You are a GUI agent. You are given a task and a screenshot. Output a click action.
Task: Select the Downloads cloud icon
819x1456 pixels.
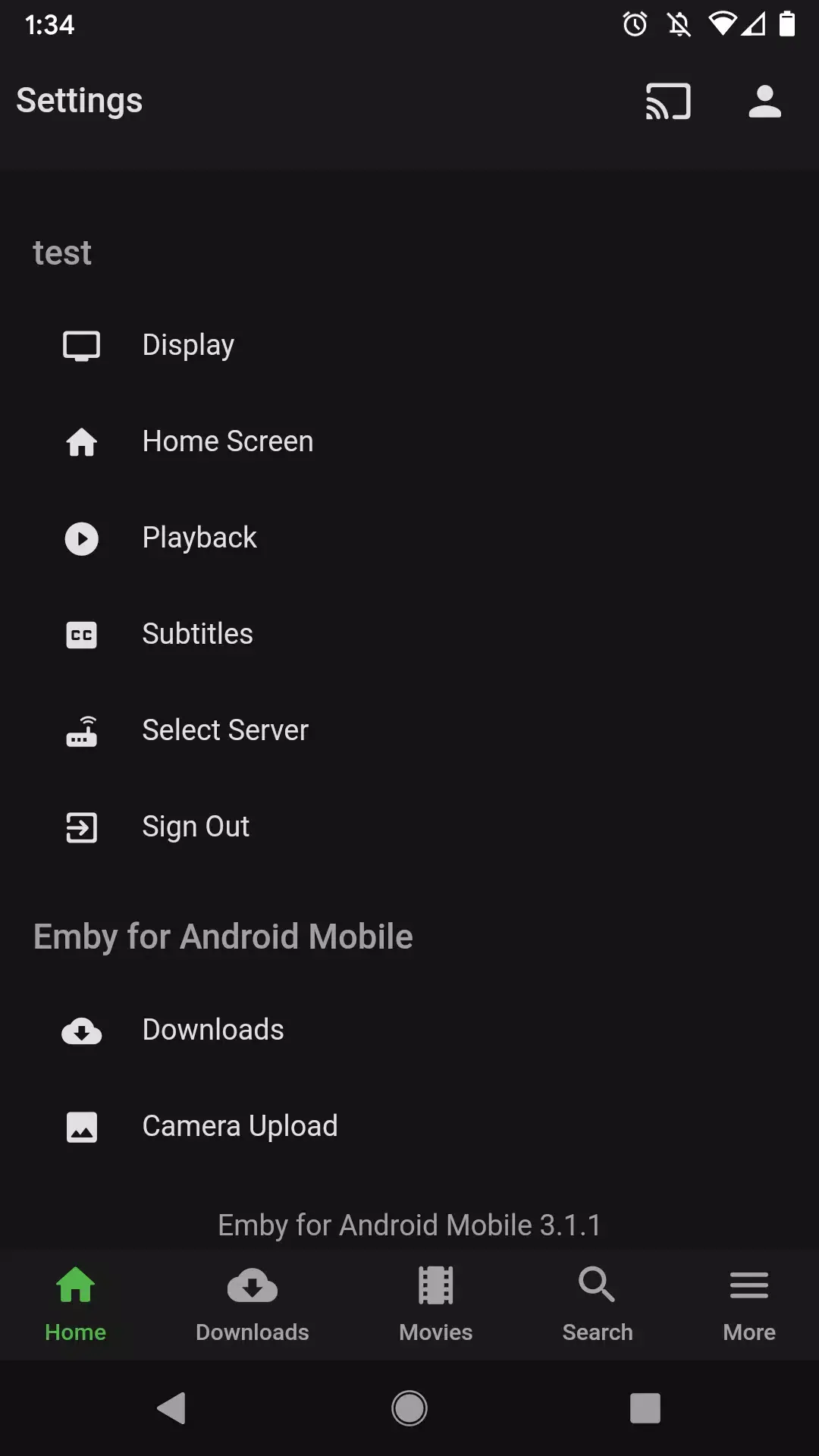(82, 1031)
